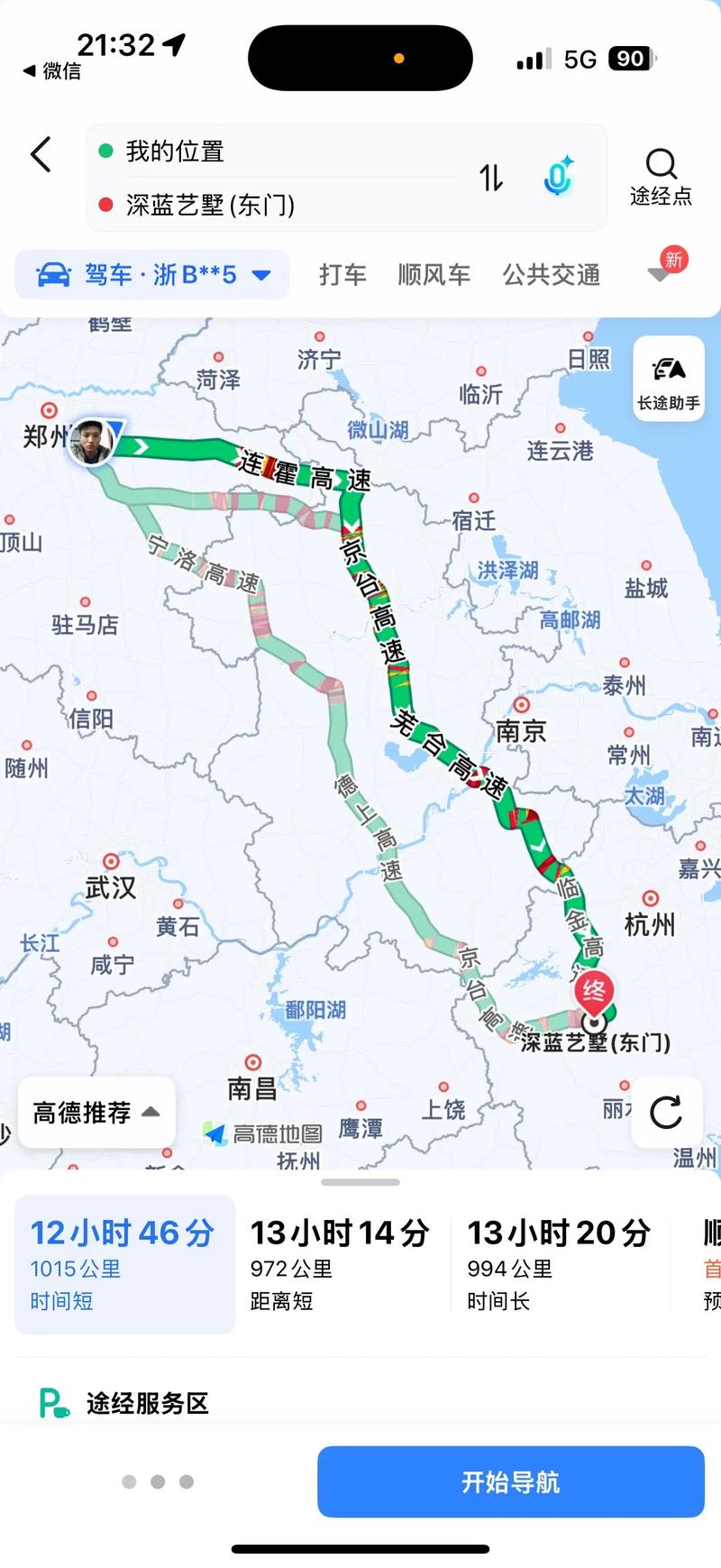Viewport: 721px width, 1568px height.
Task: Tap the 开始导航 start navigation button
Action: click(x=510, y=1481)
